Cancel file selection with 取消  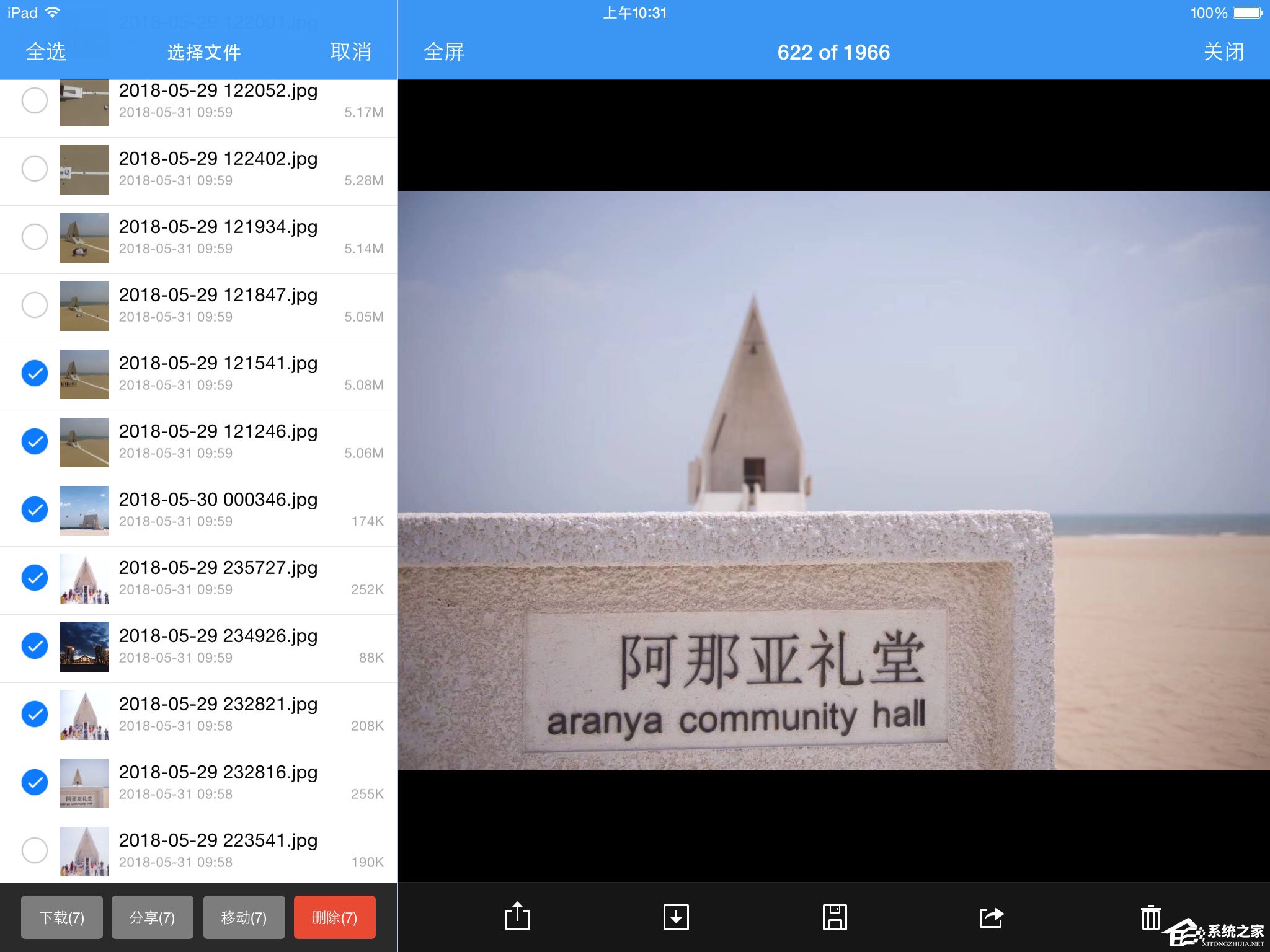pos(351,52)
